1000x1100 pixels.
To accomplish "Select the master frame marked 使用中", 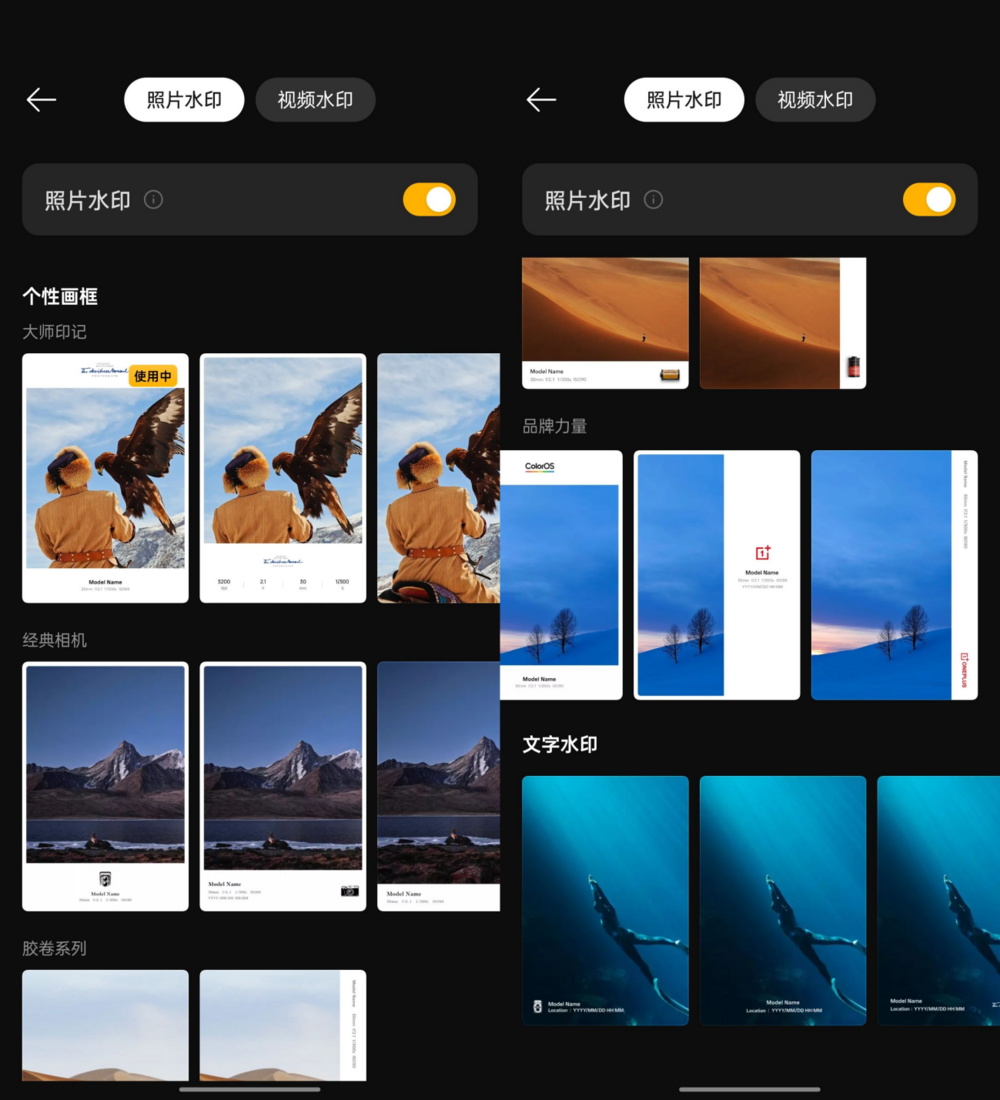I will point(105,478).
